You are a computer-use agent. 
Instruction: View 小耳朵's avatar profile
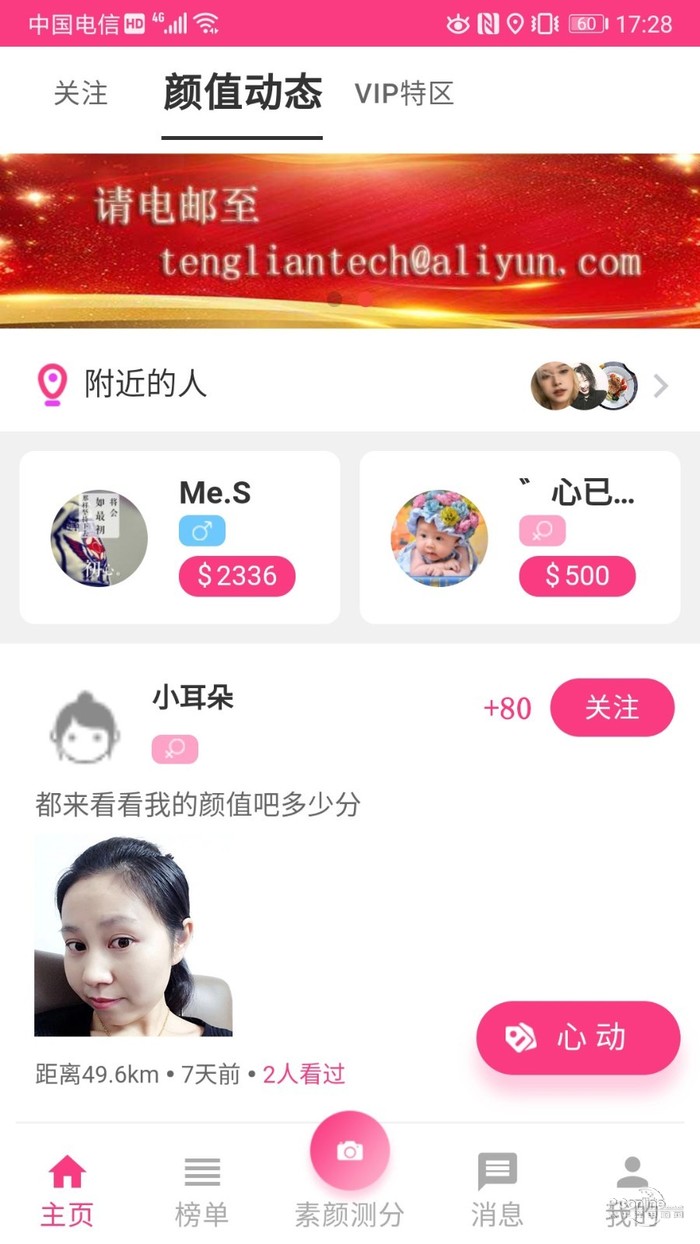(x=86, y=726)
